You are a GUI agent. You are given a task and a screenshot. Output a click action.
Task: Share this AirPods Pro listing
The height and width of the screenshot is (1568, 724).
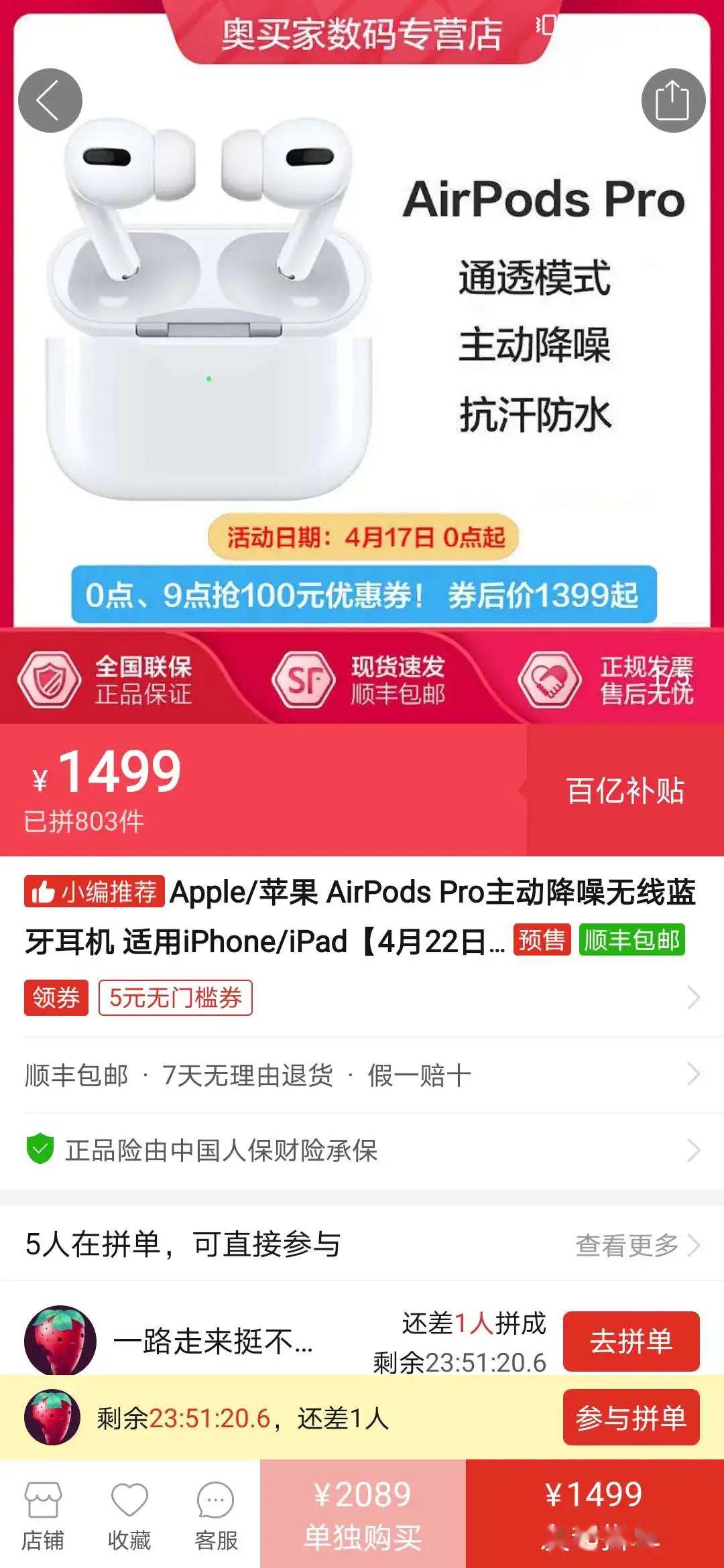pos(673,101)
